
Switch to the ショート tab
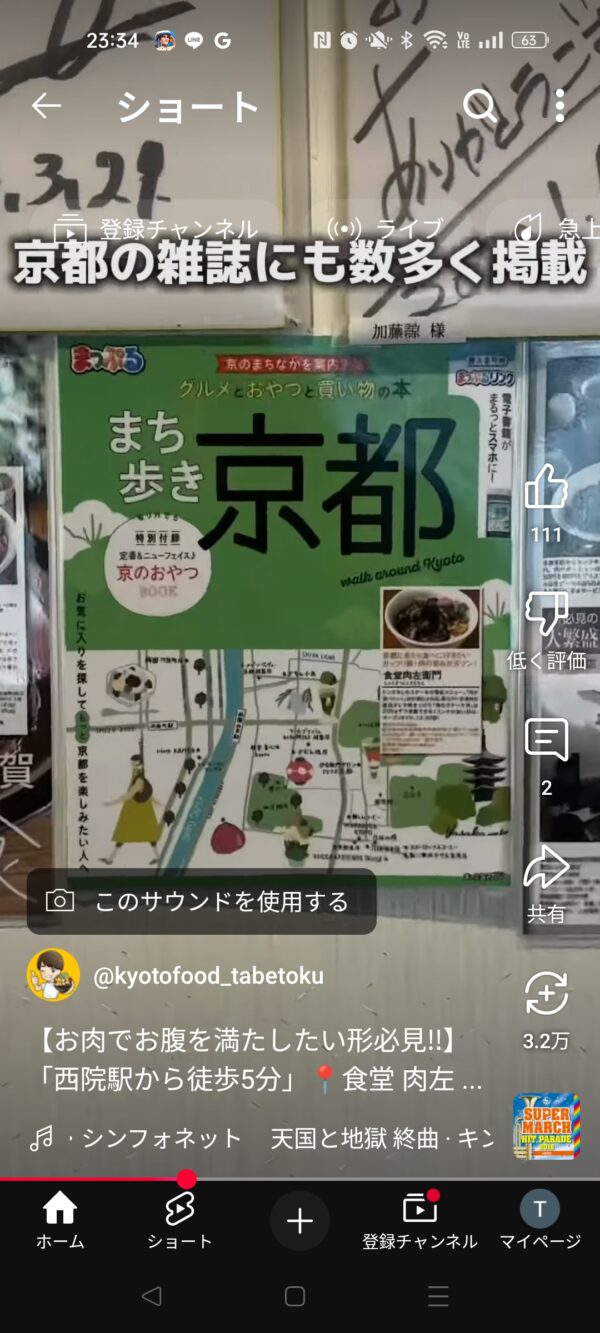[180, 1220]
